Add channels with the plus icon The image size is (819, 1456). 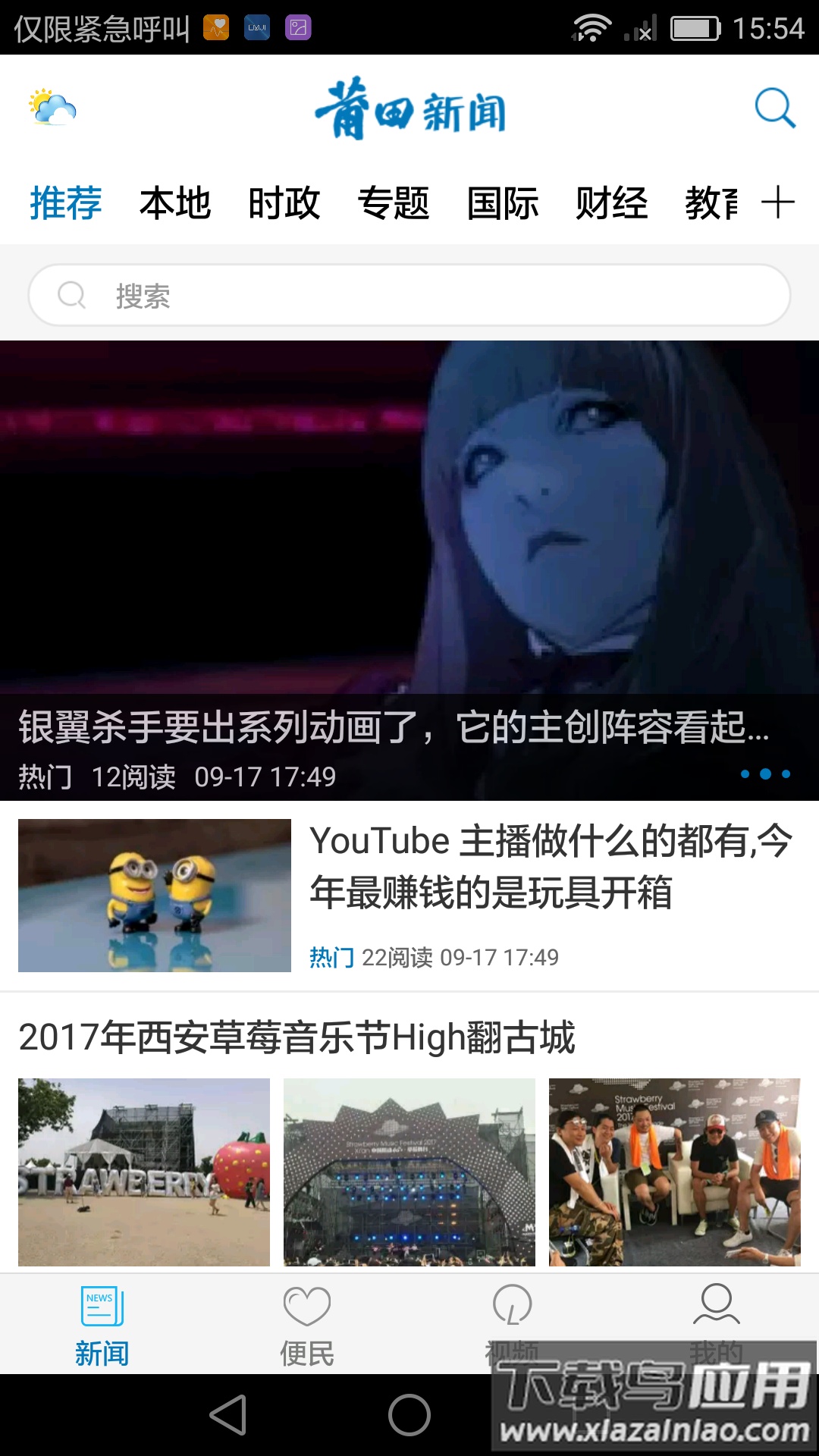tap(777, 203)
